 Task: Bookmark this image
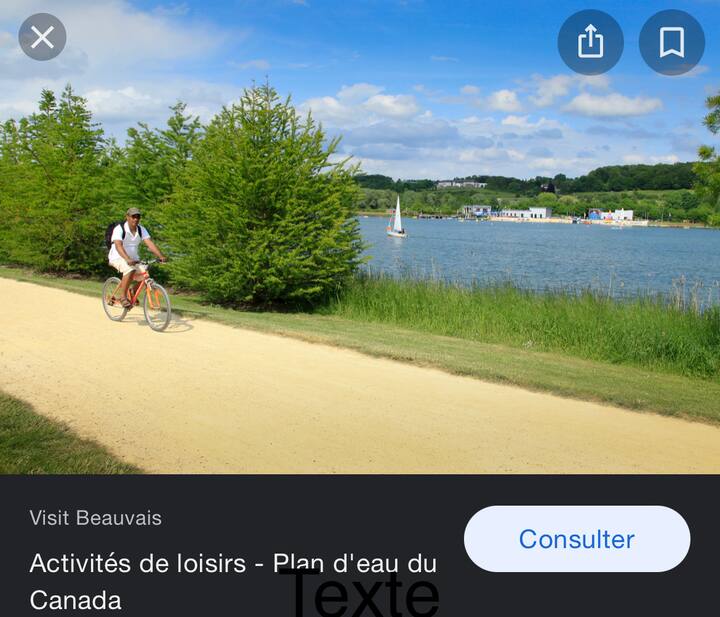pyautogui.click(x=671, y=42)
